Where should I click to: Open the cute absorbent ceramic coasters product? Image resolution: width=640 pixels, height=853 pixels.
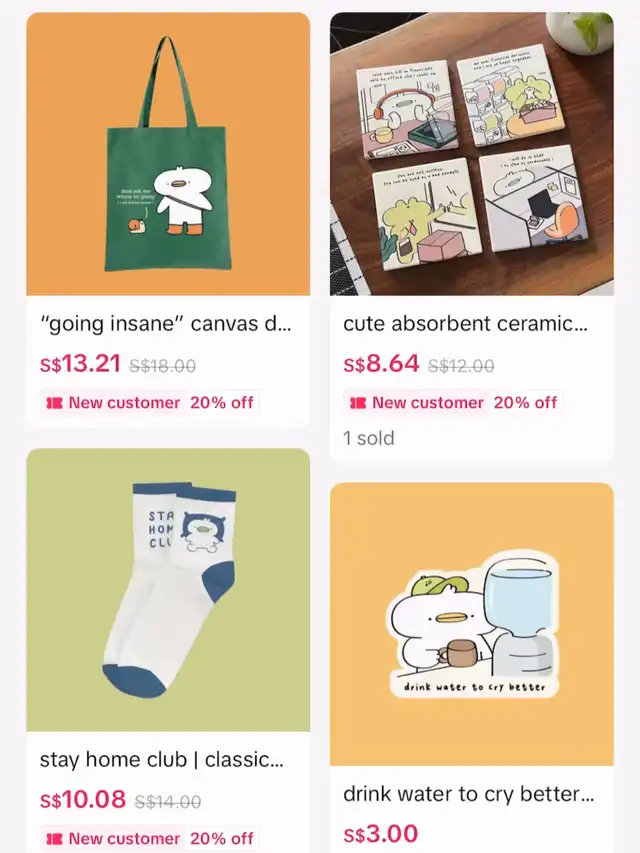[x=471, y=155]
